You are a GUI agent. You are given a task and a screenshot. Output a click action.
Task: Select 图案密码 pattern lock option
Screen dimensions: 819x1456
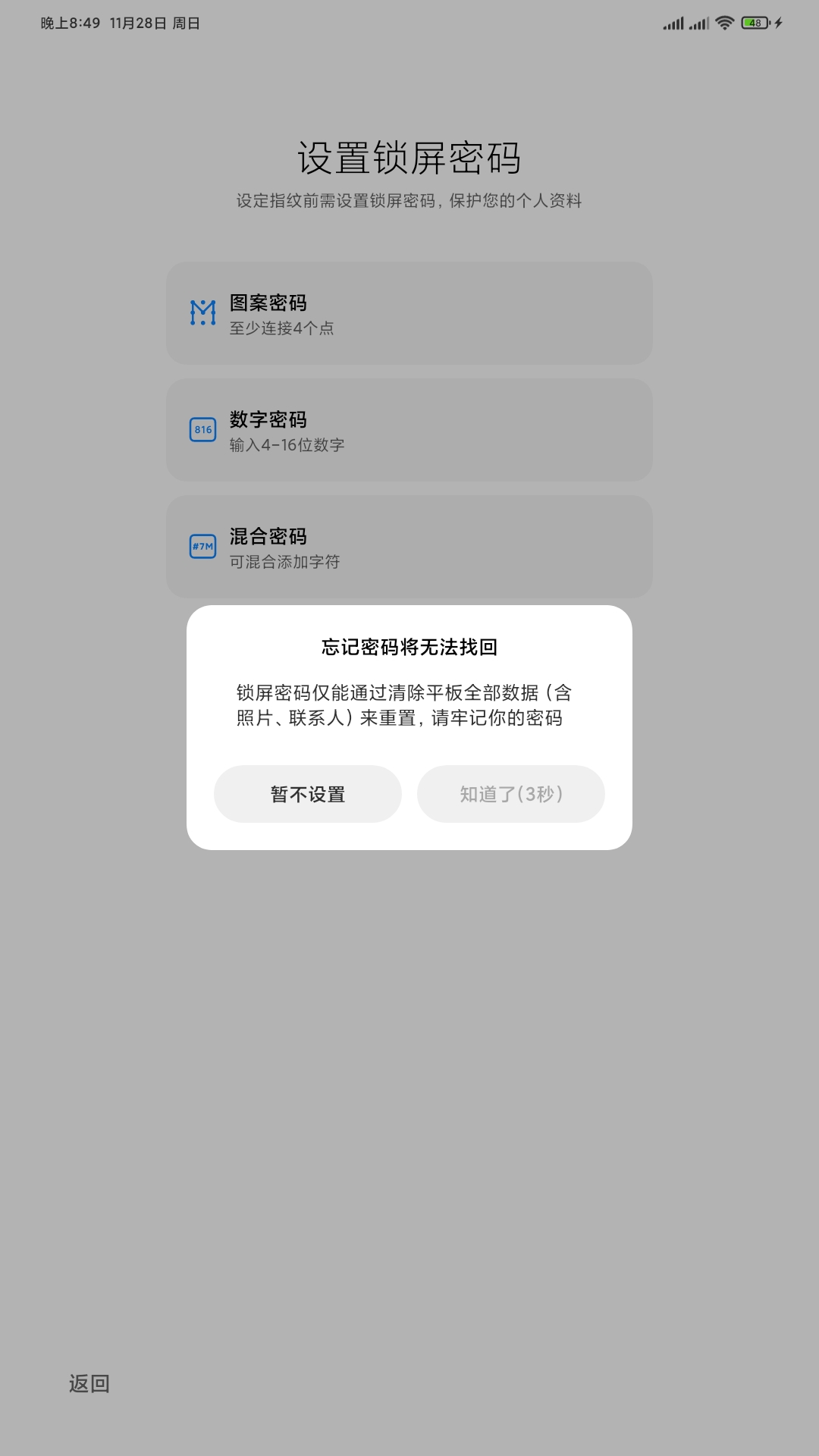pyautogui.click(x=409, y=313)
